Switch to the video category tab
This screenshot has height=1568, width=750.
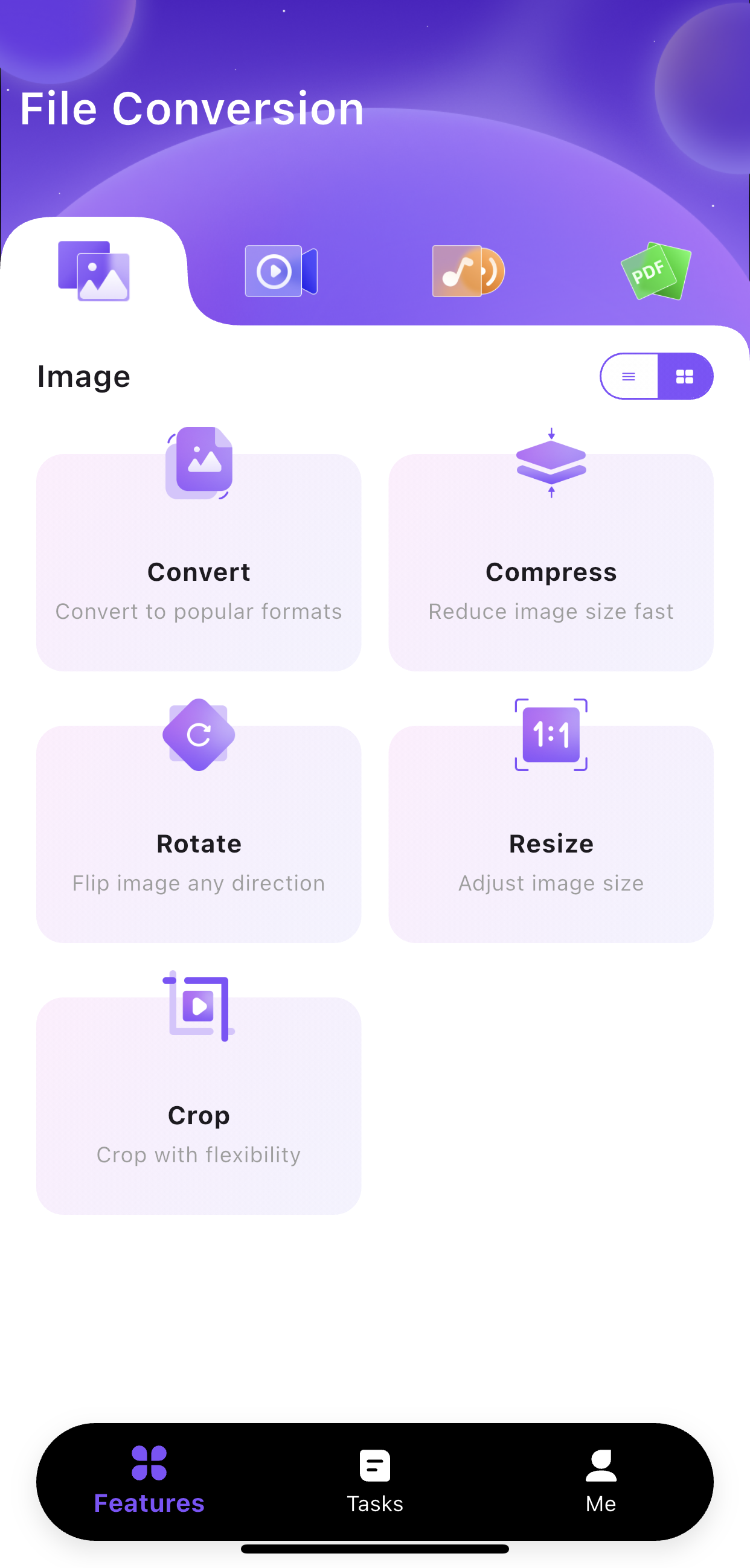point(281,271)
